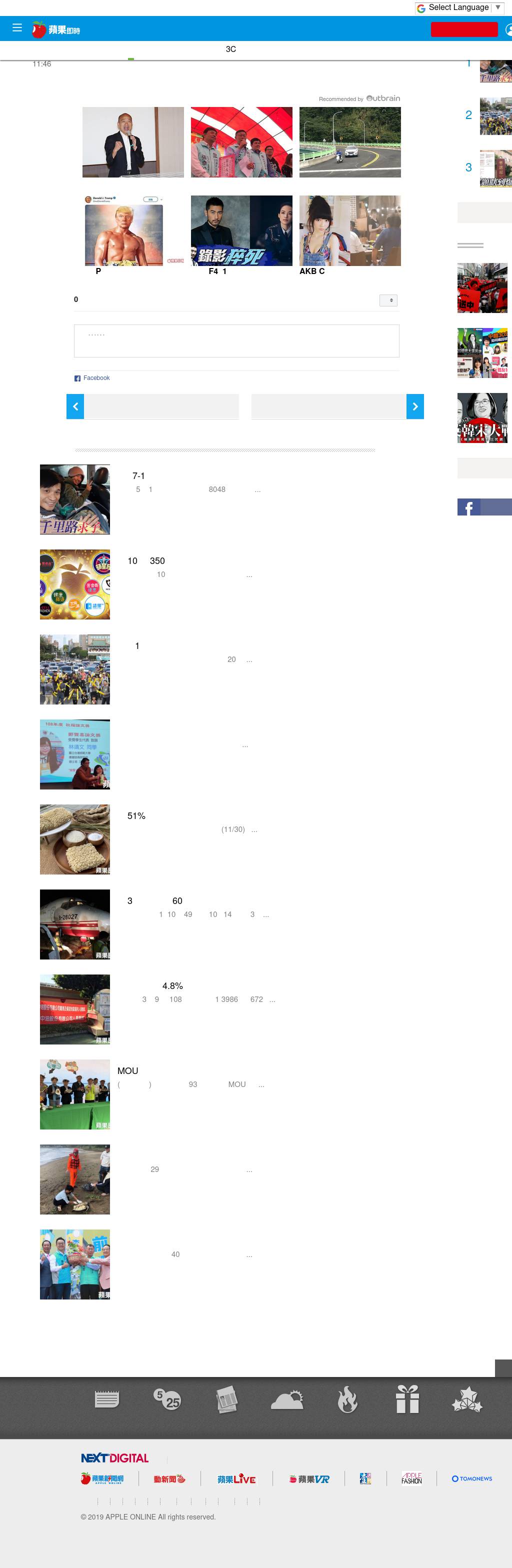Open the gift box icon
The height and width of the screenshot is (1568, 512).
pos(407,1399)
